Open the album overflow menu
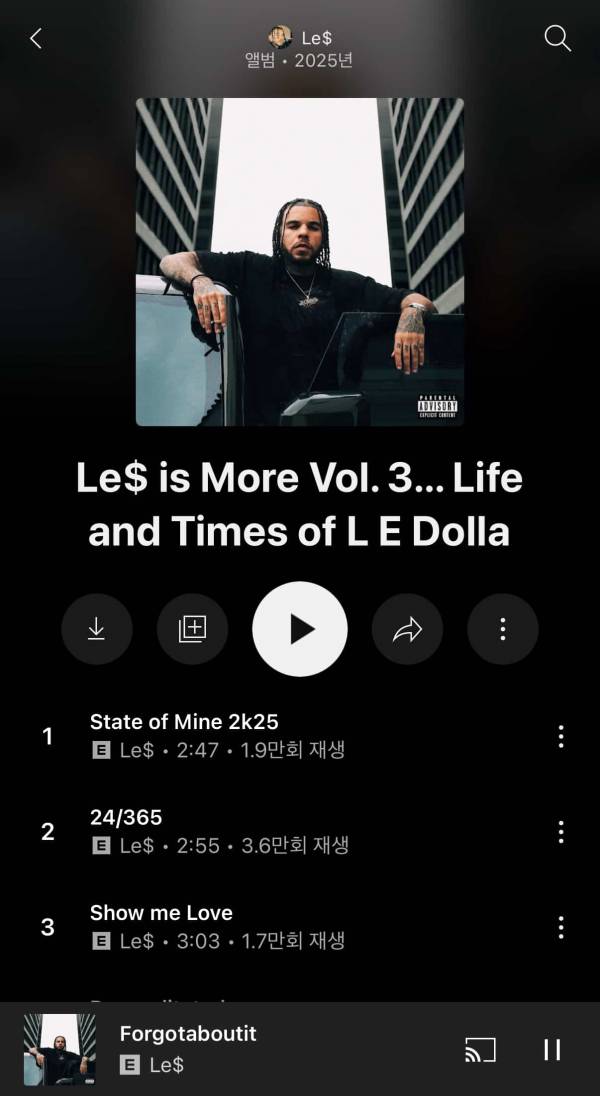Screen dimensions: 600x1096 pos(502,629)
